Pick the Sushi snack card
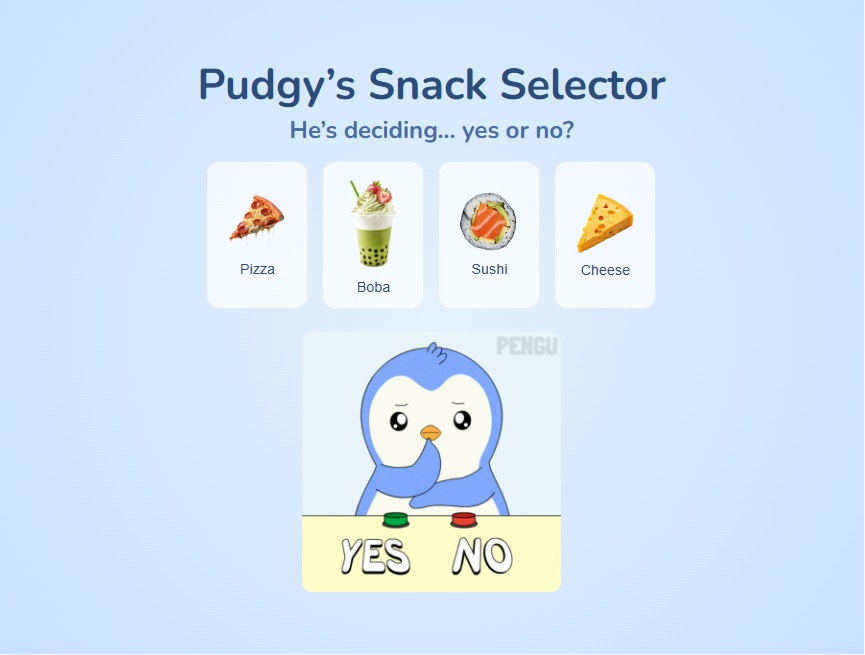 point(489,235)
